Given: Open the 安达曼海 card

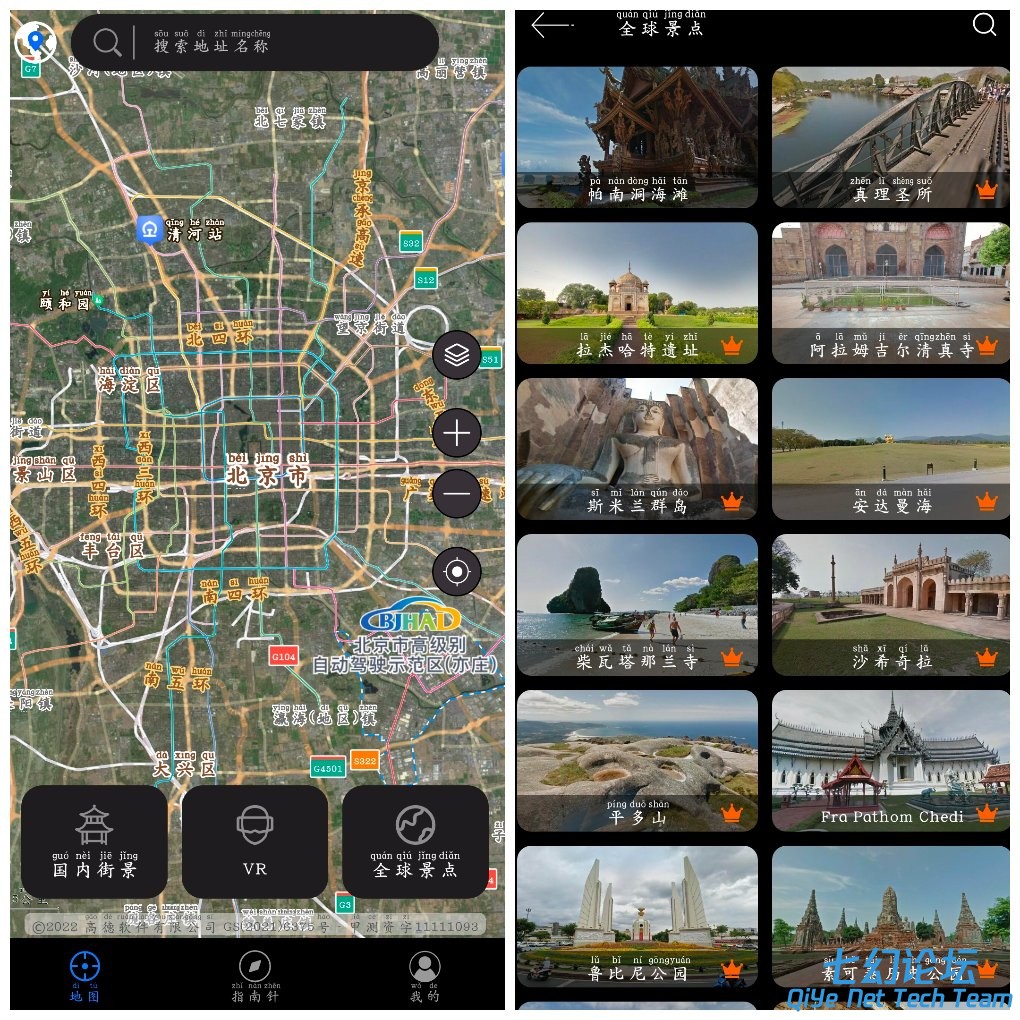Looking at the screenshot, I should pos(891,449).
